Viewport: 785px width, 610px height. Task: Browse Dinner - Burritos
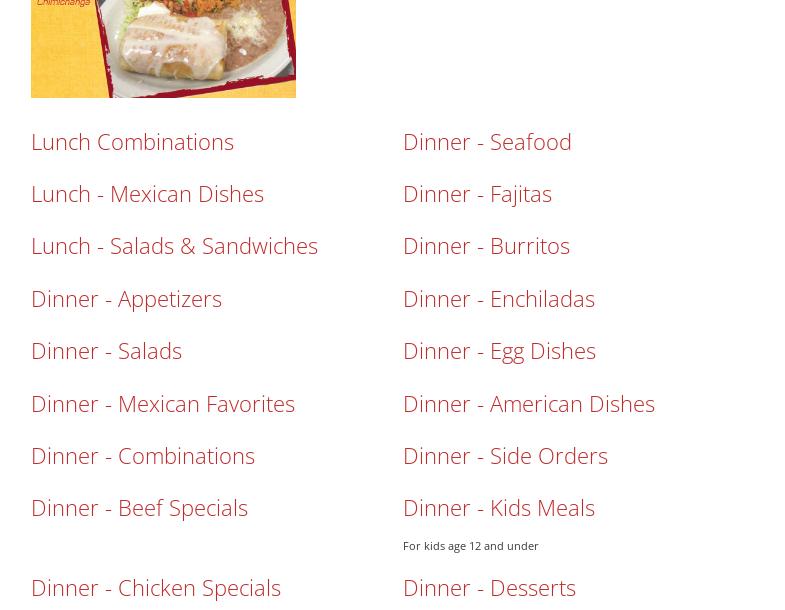point(485,246)
